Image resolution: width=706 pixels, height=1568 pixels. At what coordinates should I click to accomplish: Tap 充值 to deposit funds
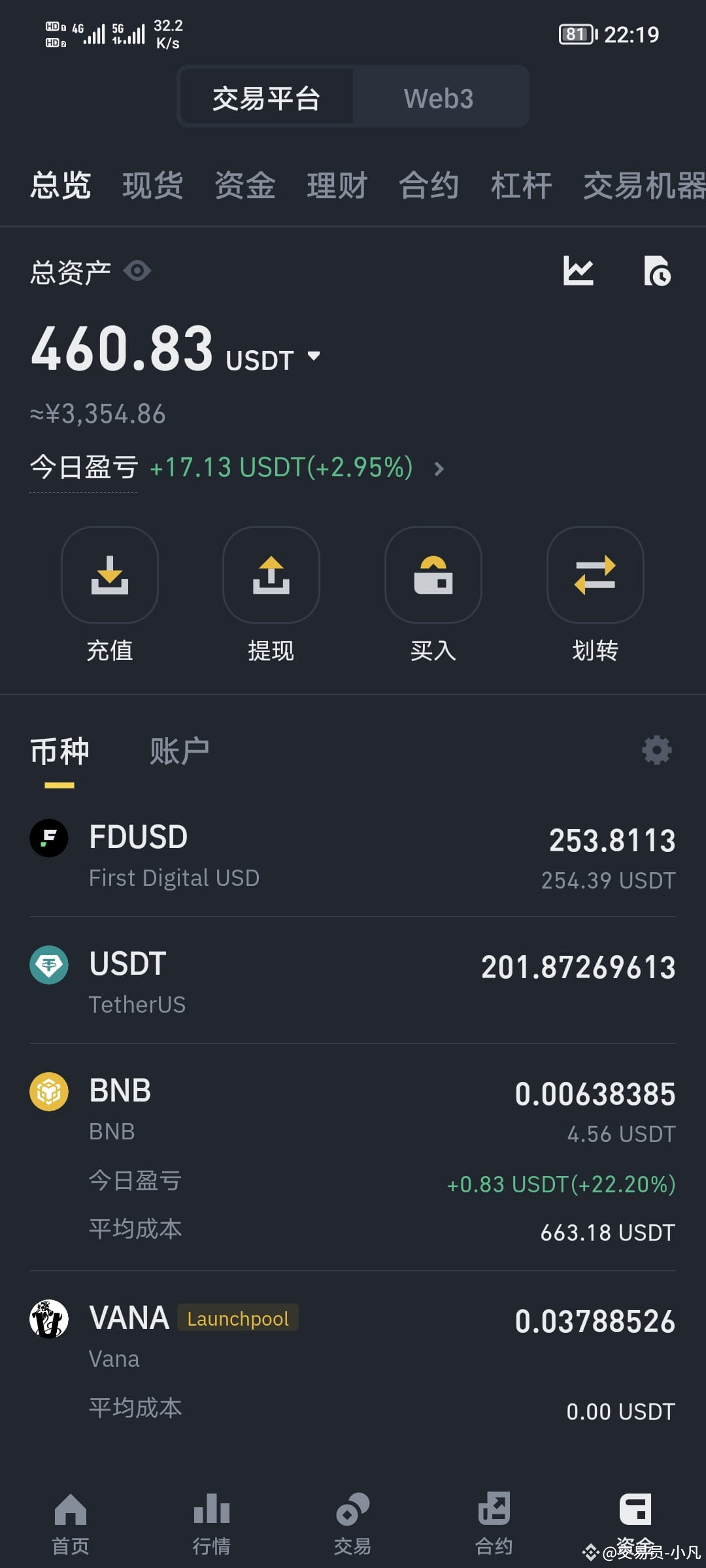[110, 595]
